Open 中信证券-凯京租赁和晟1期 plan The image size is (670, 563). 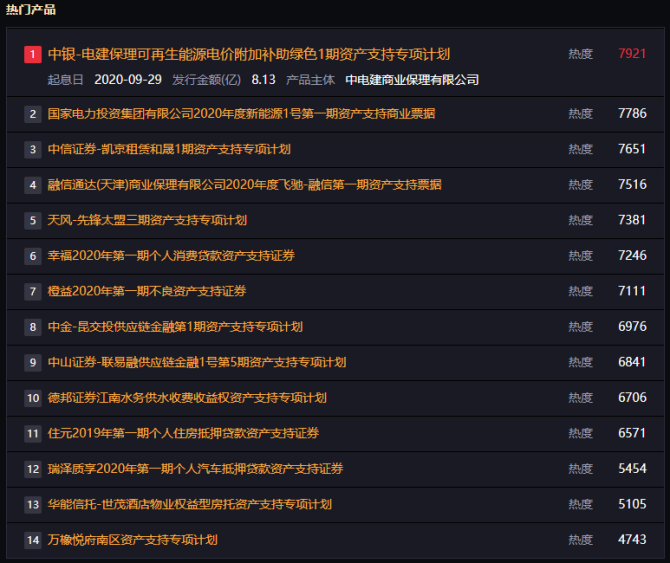(x=169, y=149)
